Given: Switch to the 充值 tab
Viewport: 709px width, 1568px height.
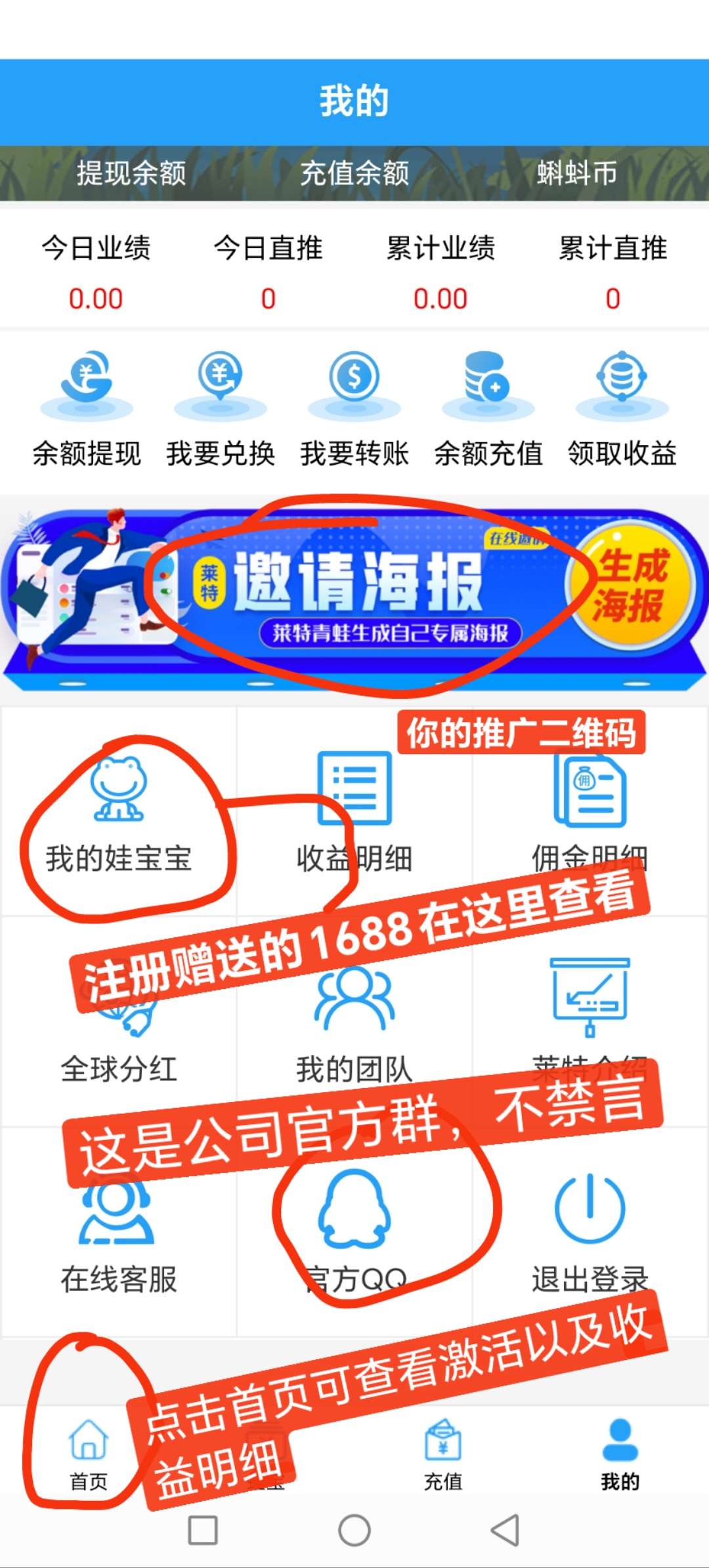Looking at the screenshot, I should tap(443, 1454).
